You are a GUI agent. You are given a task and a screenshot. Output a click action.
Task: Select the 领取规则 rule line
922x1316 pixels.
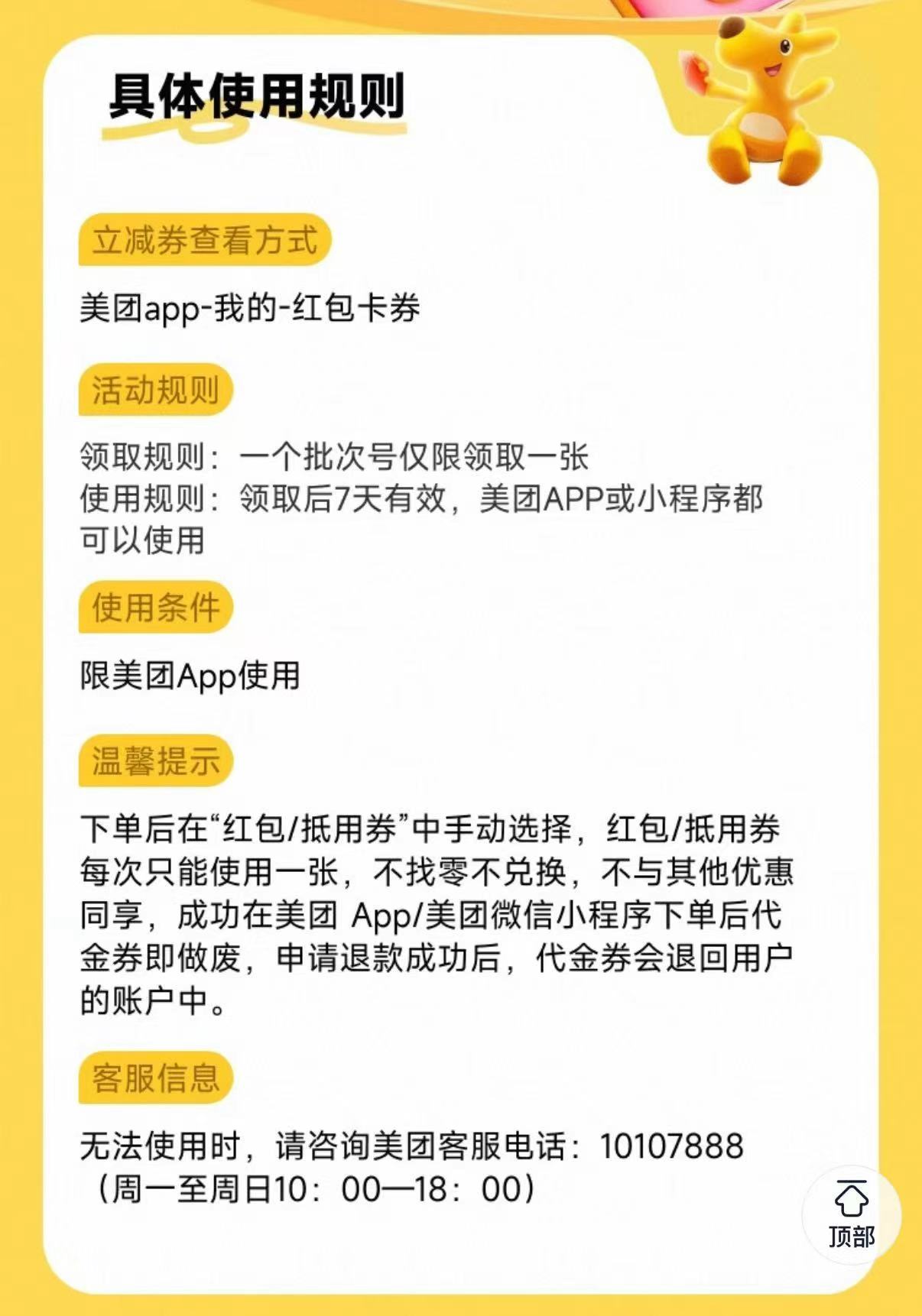[x=336, y=456]
